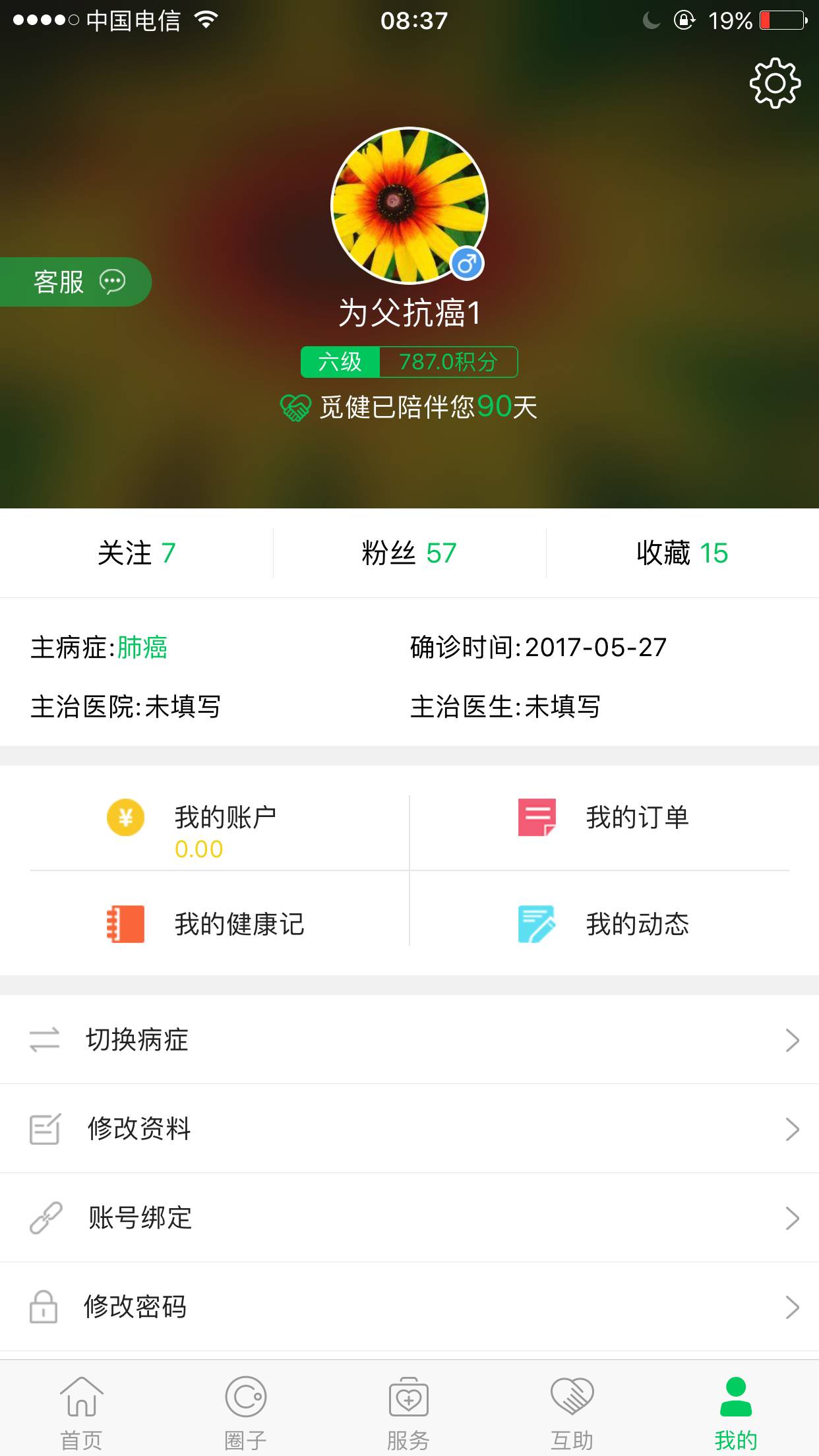Open 修改密码 change password
Screen dimensions: 819x1456
click(409, 1306)
